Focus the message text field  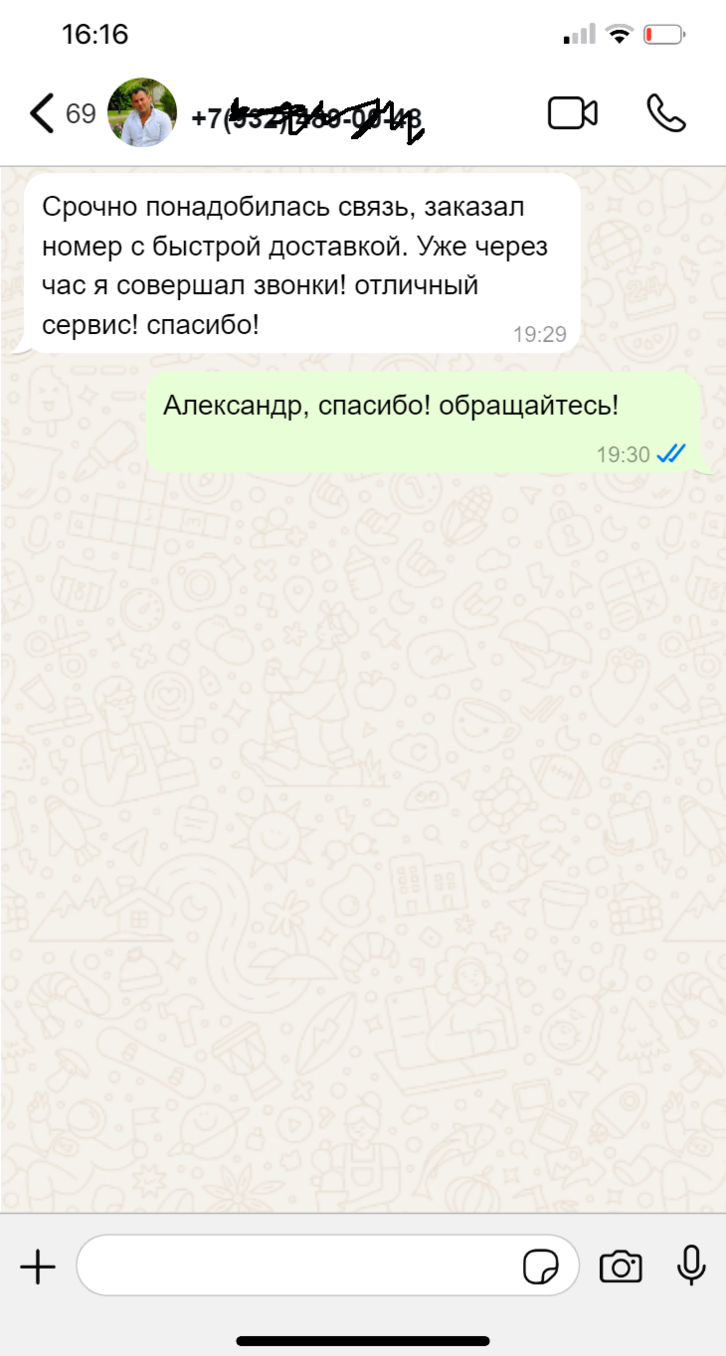click(x=300, y=1267)
